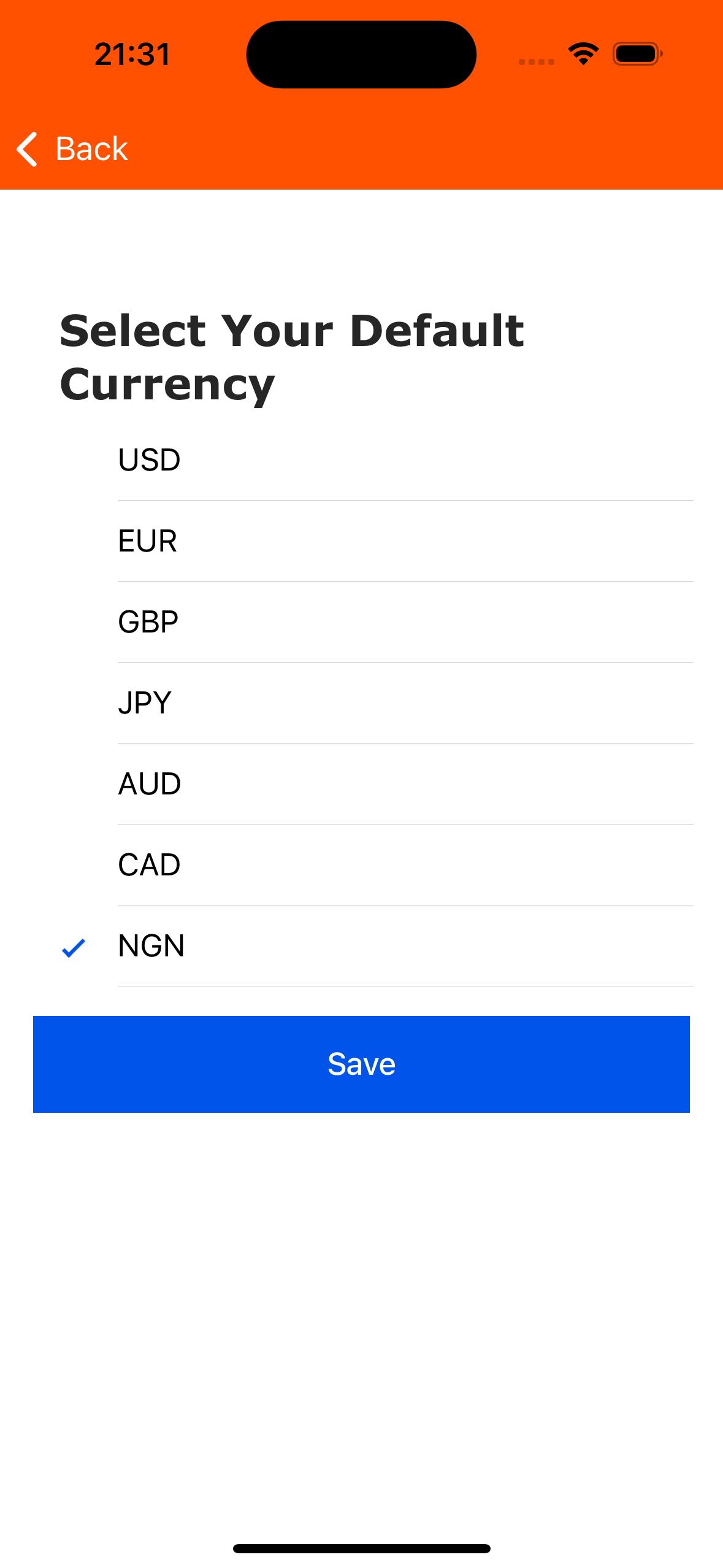723x1568 pixels.
Task: Select the checked NGN currency row
Action: (x=361, y=946)
